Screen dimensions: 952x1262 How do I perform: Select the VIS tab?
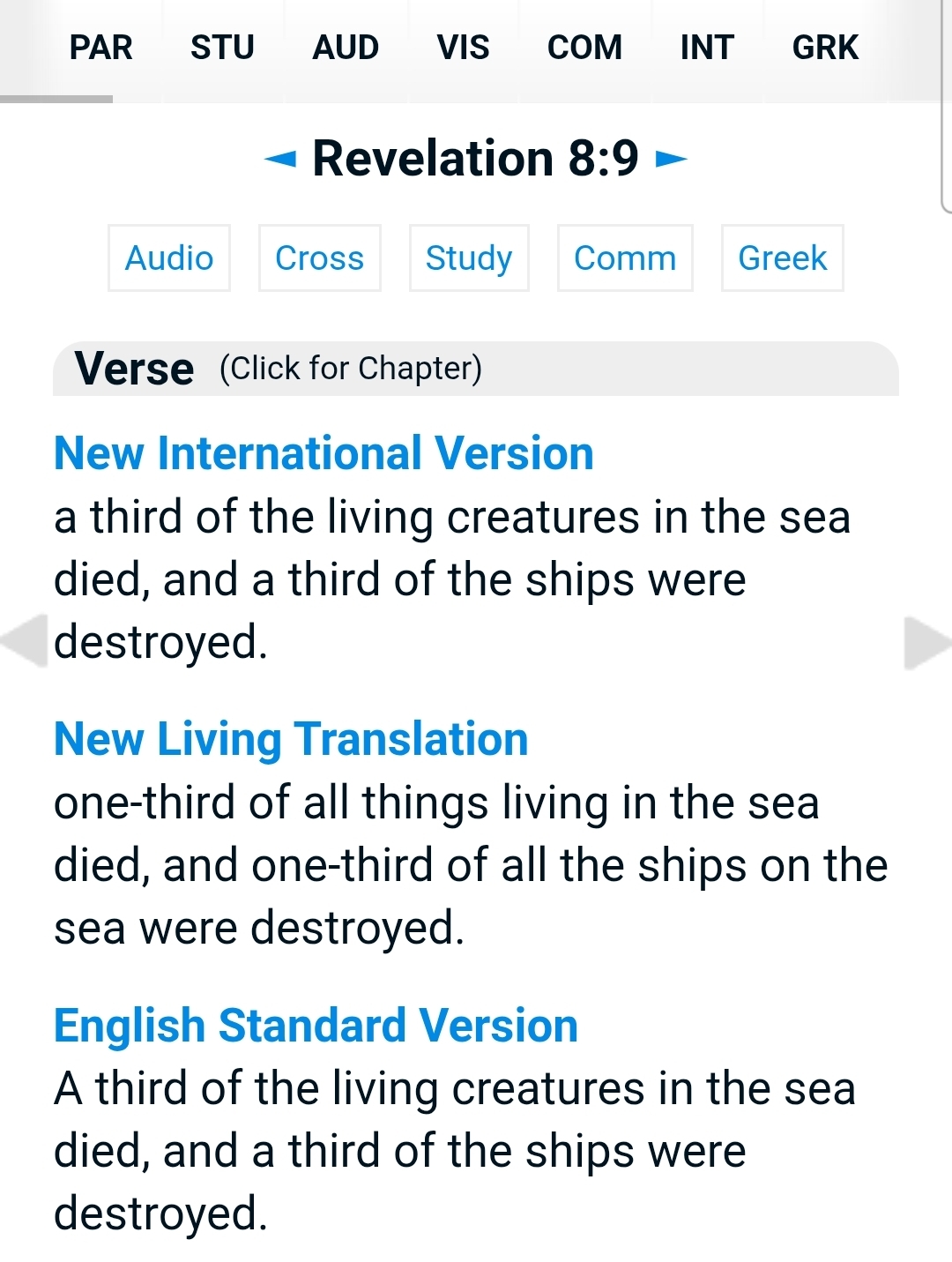(x=463, y=48)
